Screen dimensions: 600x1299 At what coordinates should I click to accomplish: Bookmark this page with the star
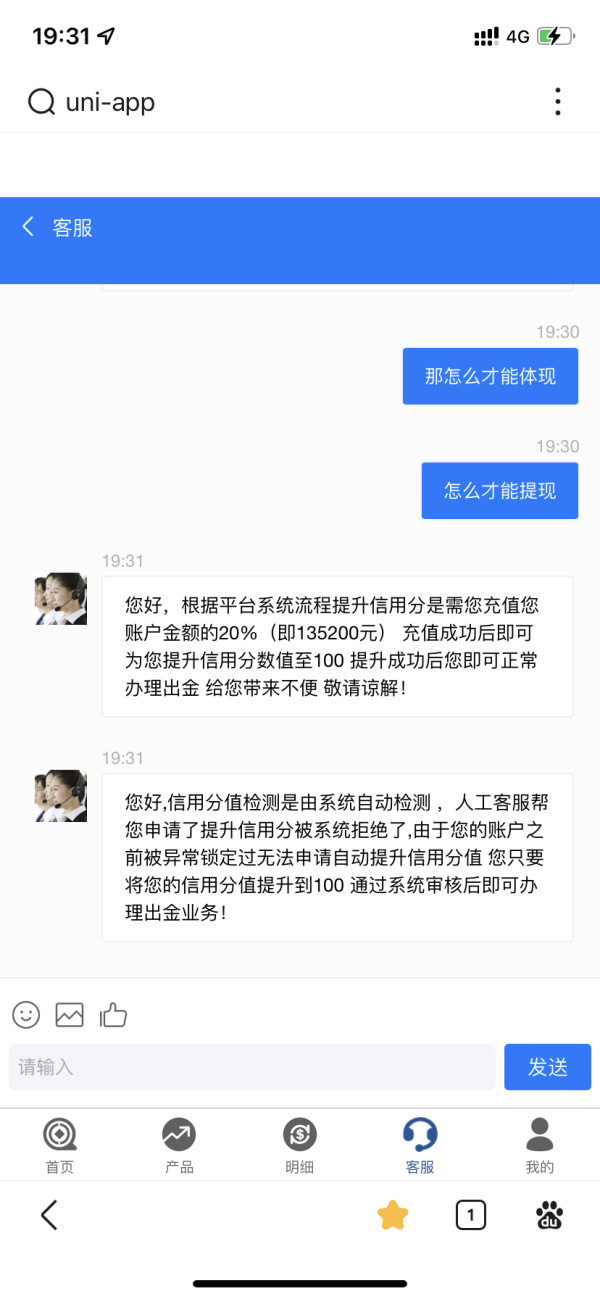coord(393,1215)
